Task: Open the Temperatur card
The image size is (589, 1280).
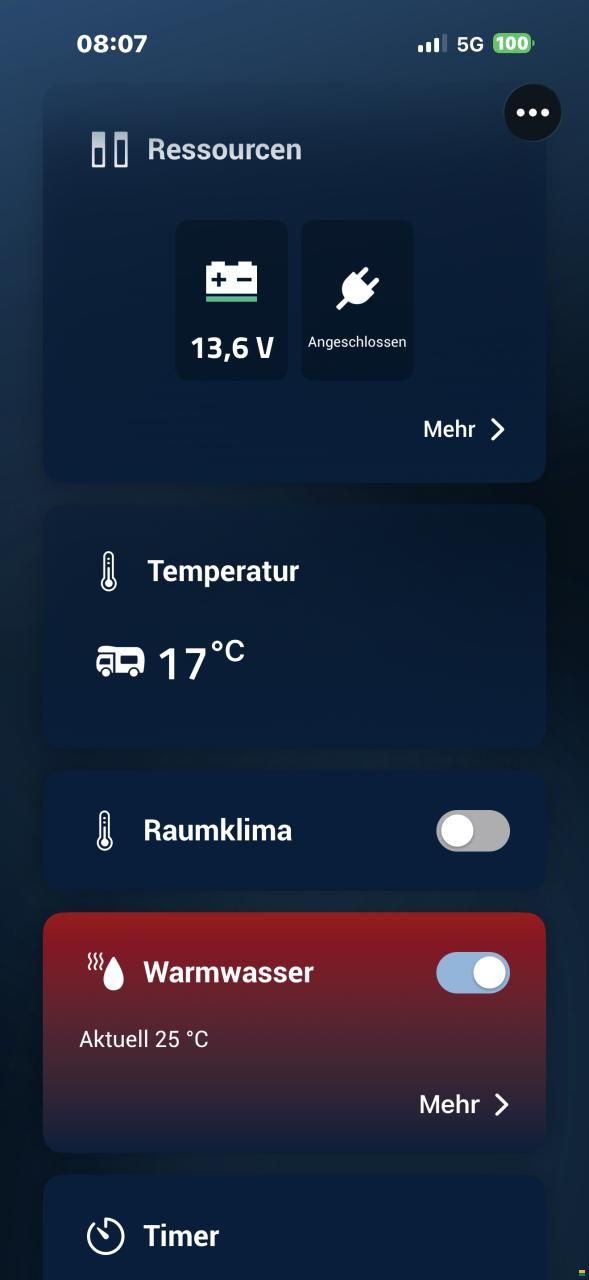Action: tap(294, 626)
